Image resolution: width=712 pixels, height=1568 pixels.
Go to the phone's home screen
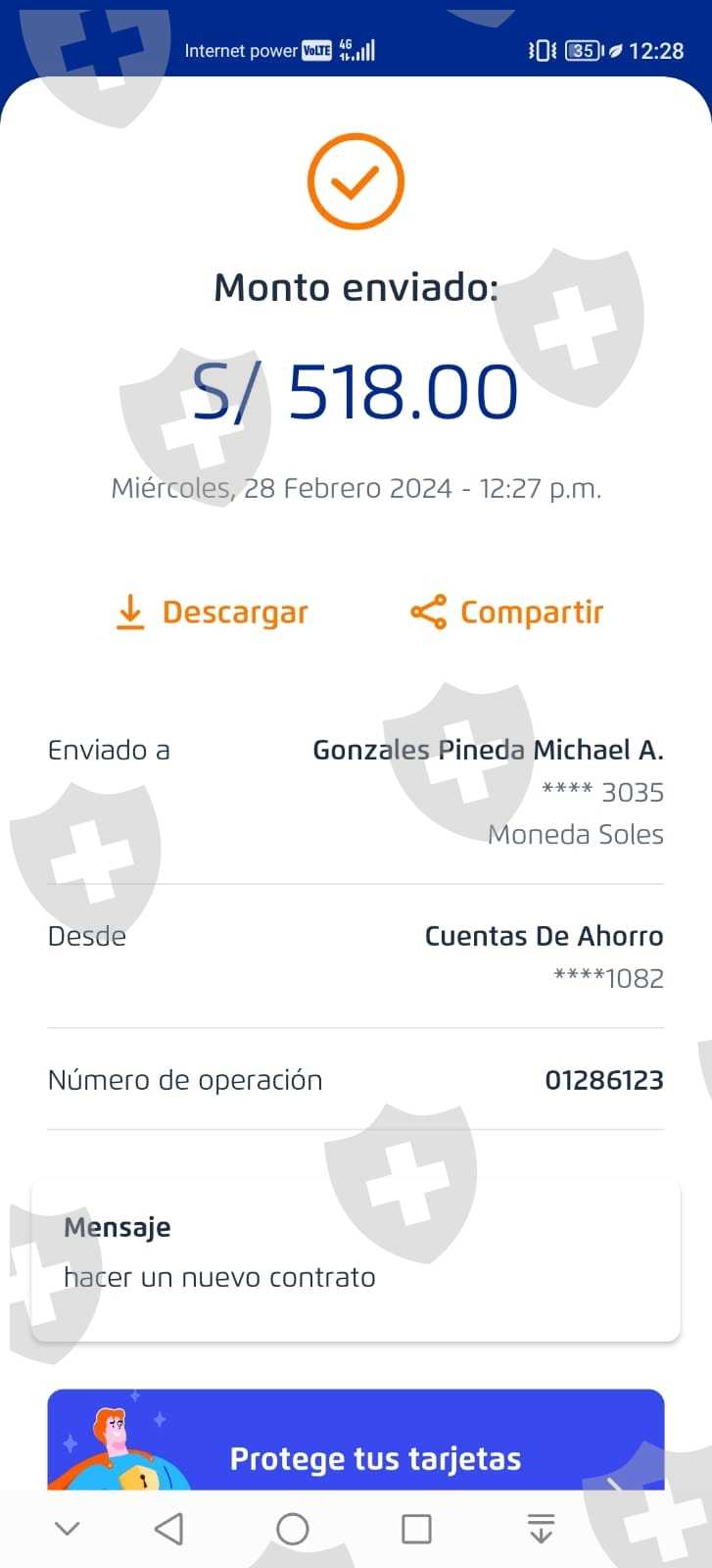[293, 1529]
